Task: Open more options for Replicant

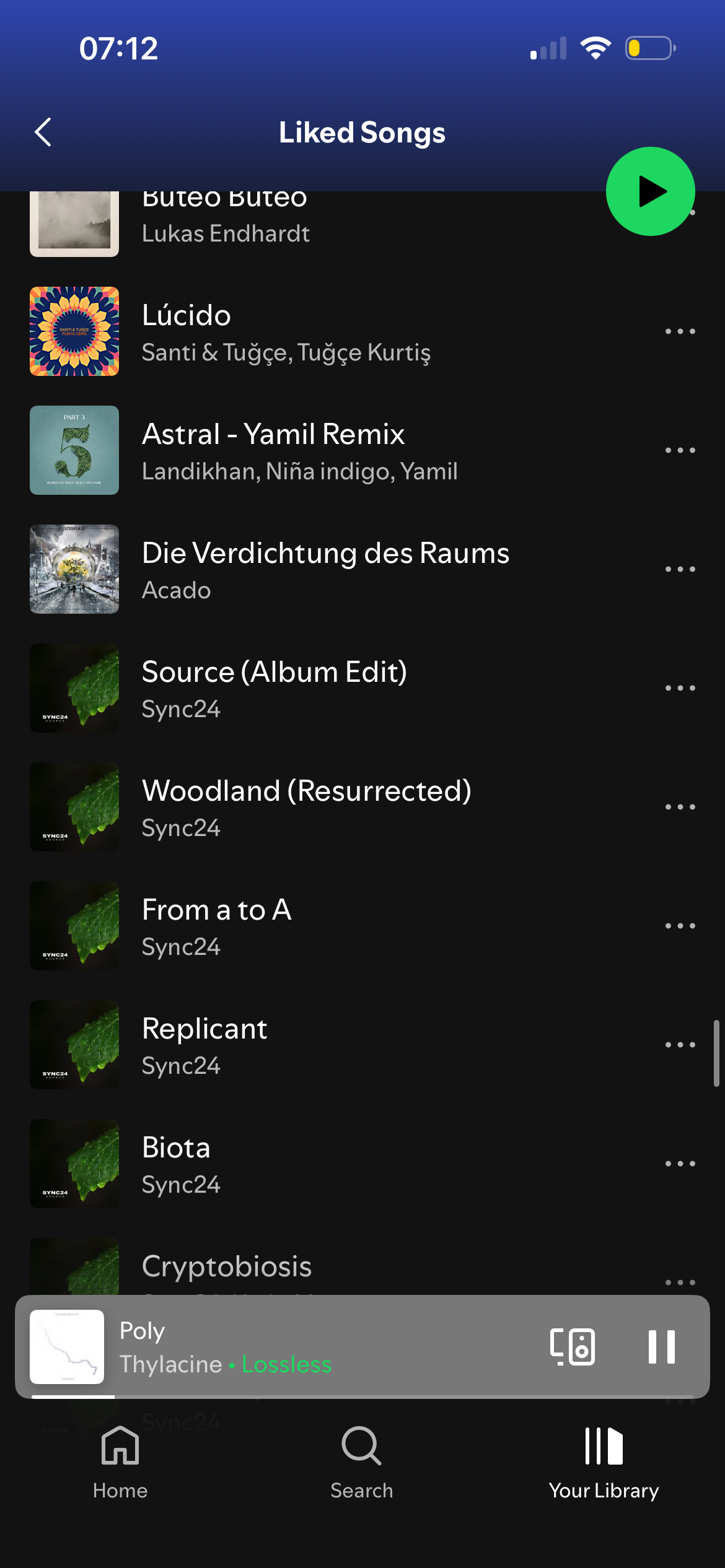Action: point(680,1045)
